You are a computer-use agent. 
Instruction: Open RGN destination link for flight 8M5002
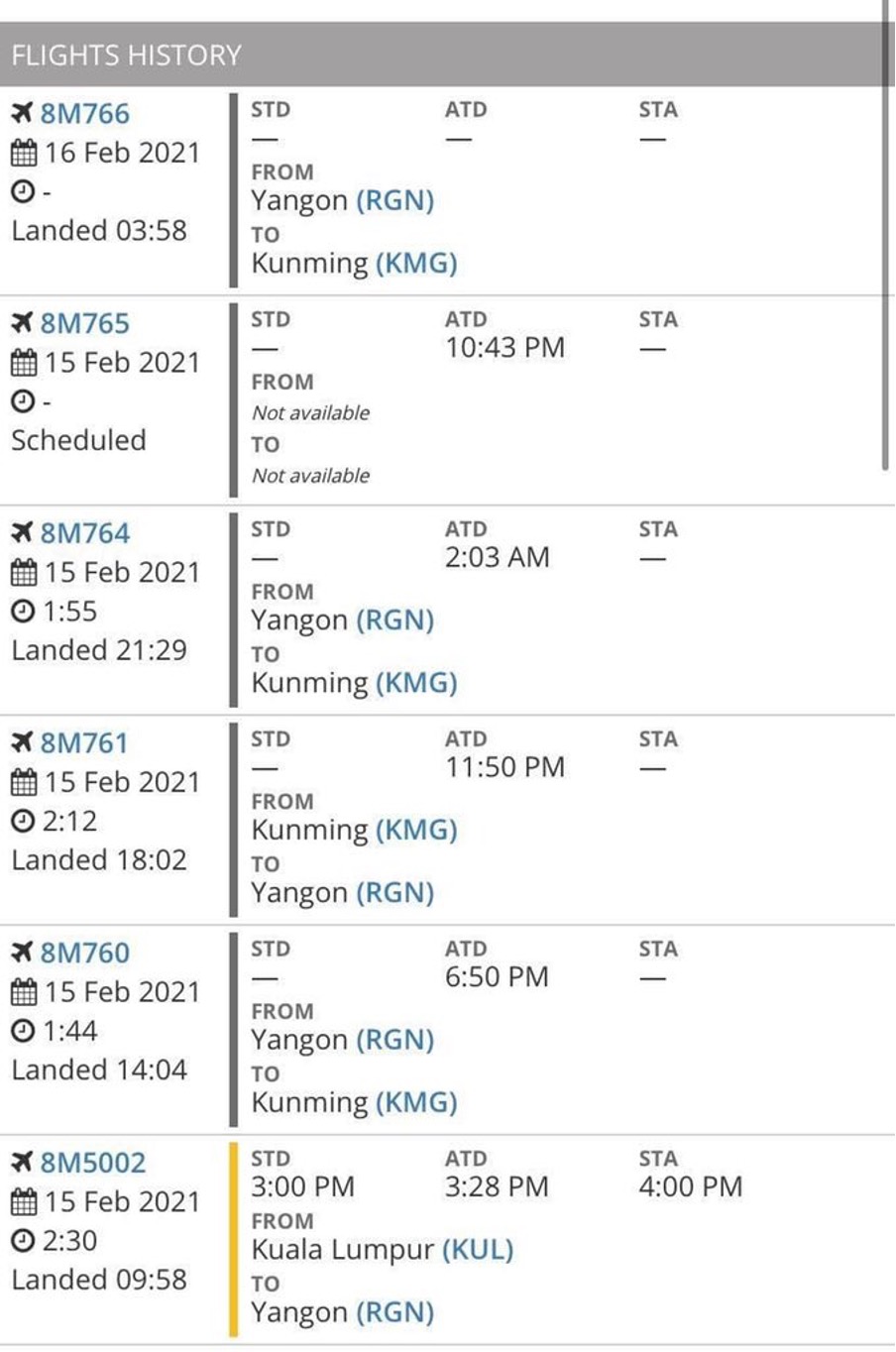(x=394, y=1312)
